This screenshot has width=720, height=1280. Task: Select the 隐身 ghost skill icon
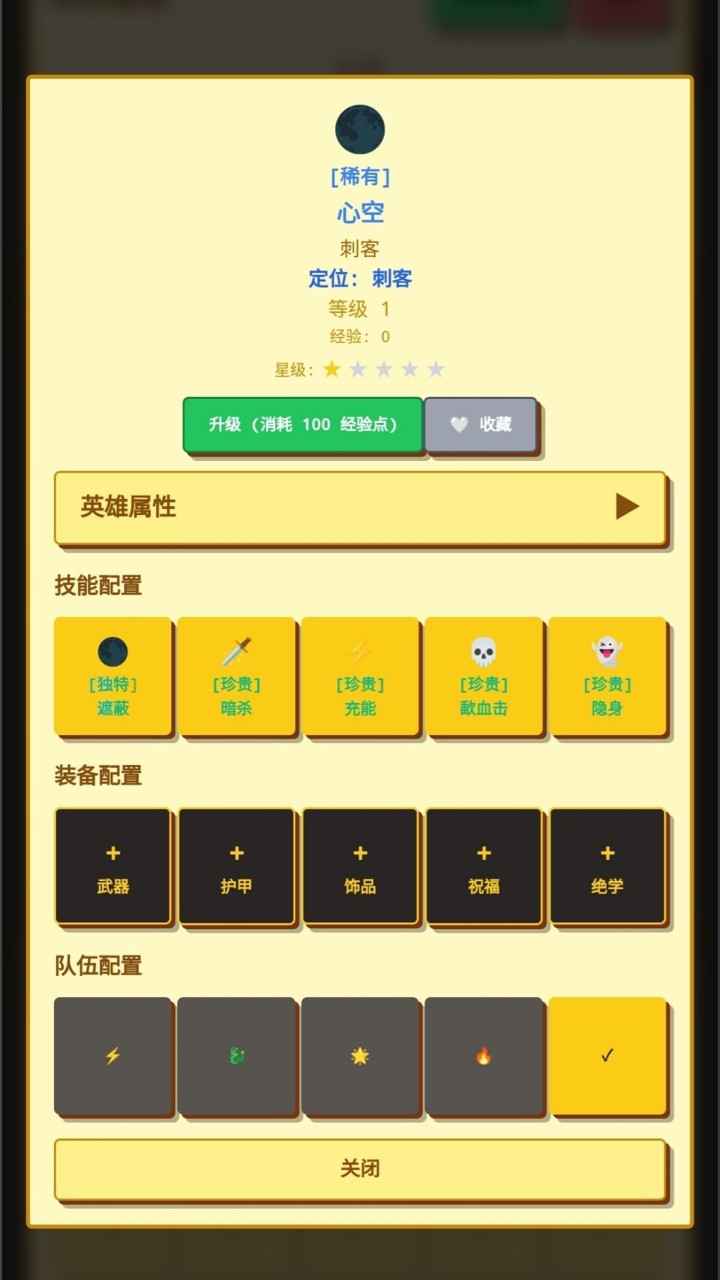pyautogui.click(x=609, y=677)
